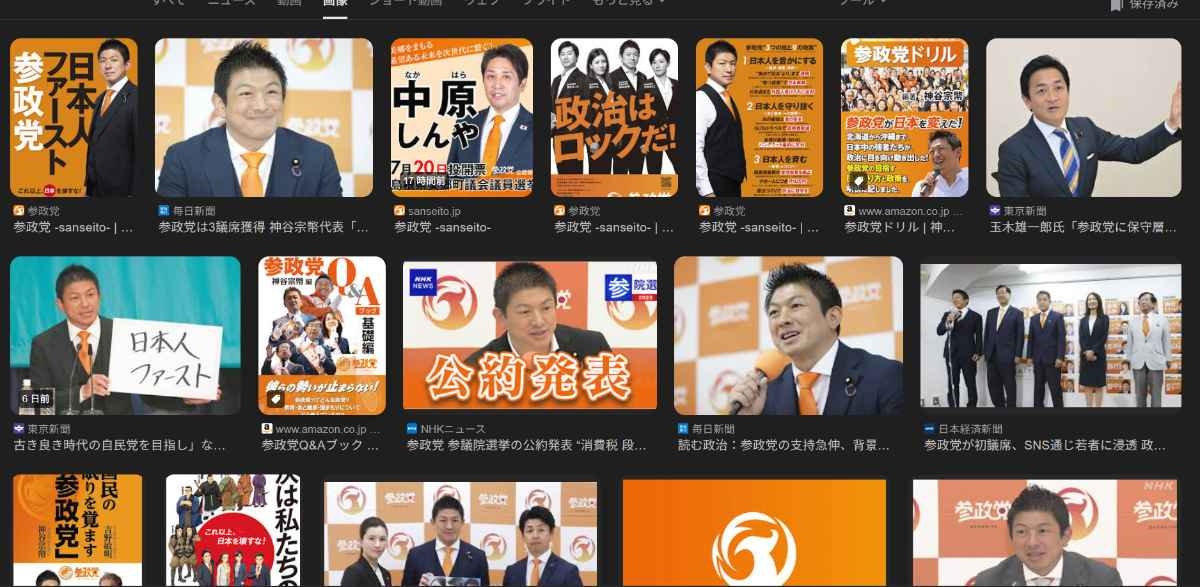Screen dimensions: 1200x587
Task: Open saved items via 保存済み
Action: tap(1144, 5)
